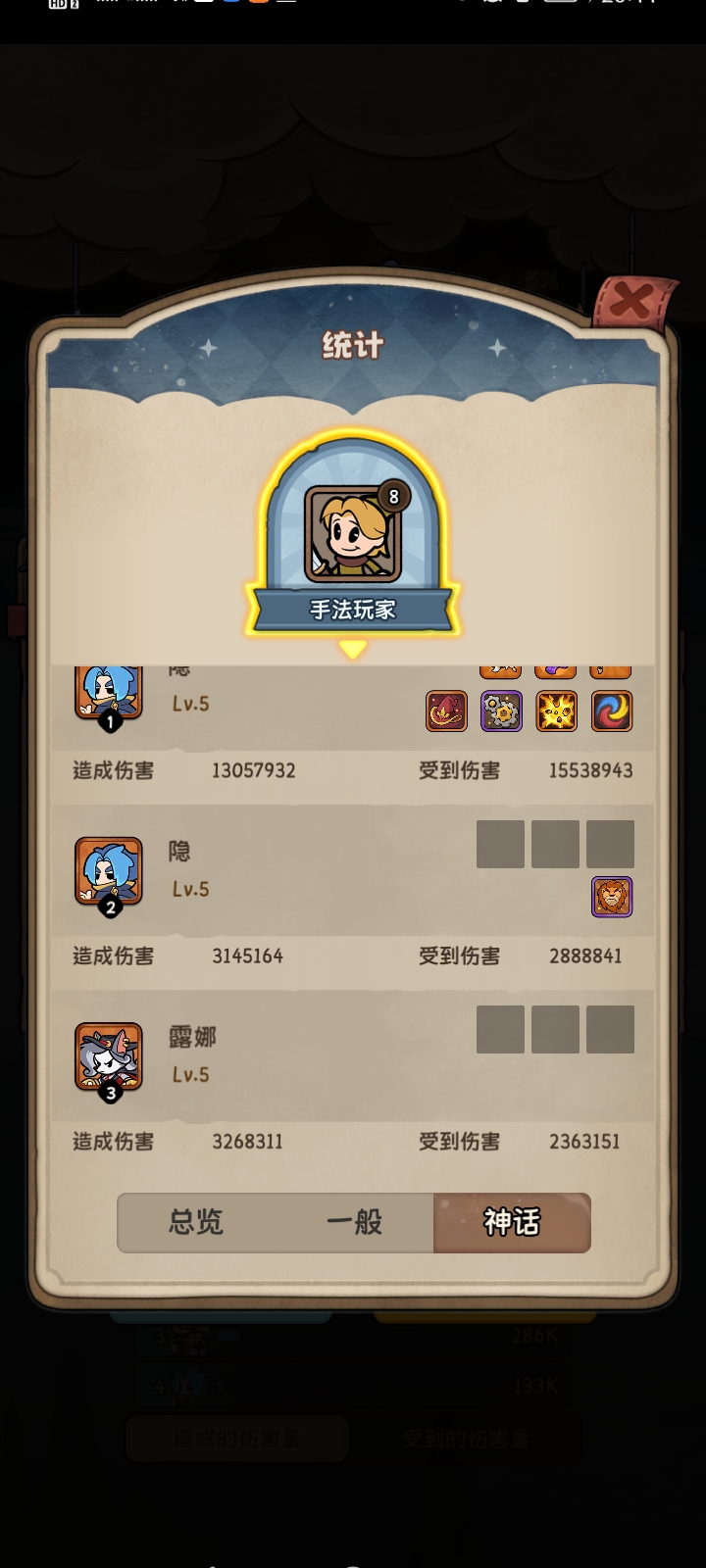Select the 神话 tab
The height and width of the screenshot is (1568, 706).
click(512, 1222)
